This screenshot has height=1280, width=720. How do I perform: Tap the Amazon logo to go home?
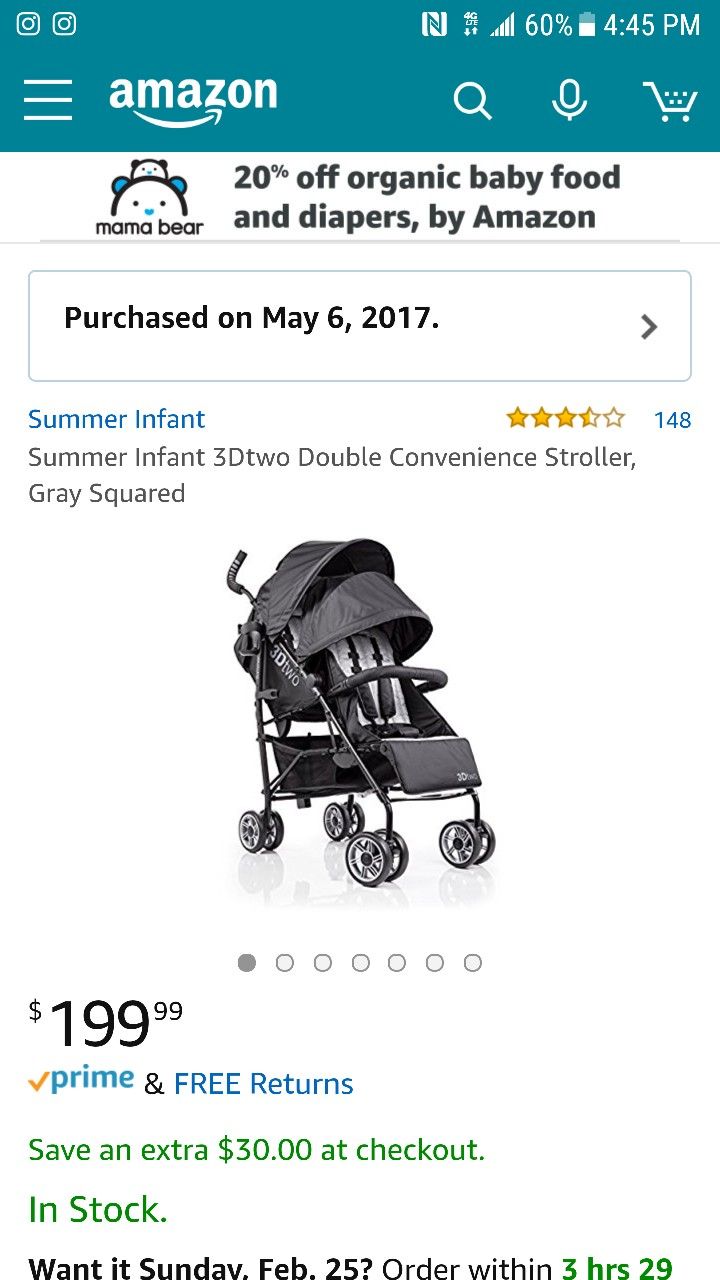point(193,100)
